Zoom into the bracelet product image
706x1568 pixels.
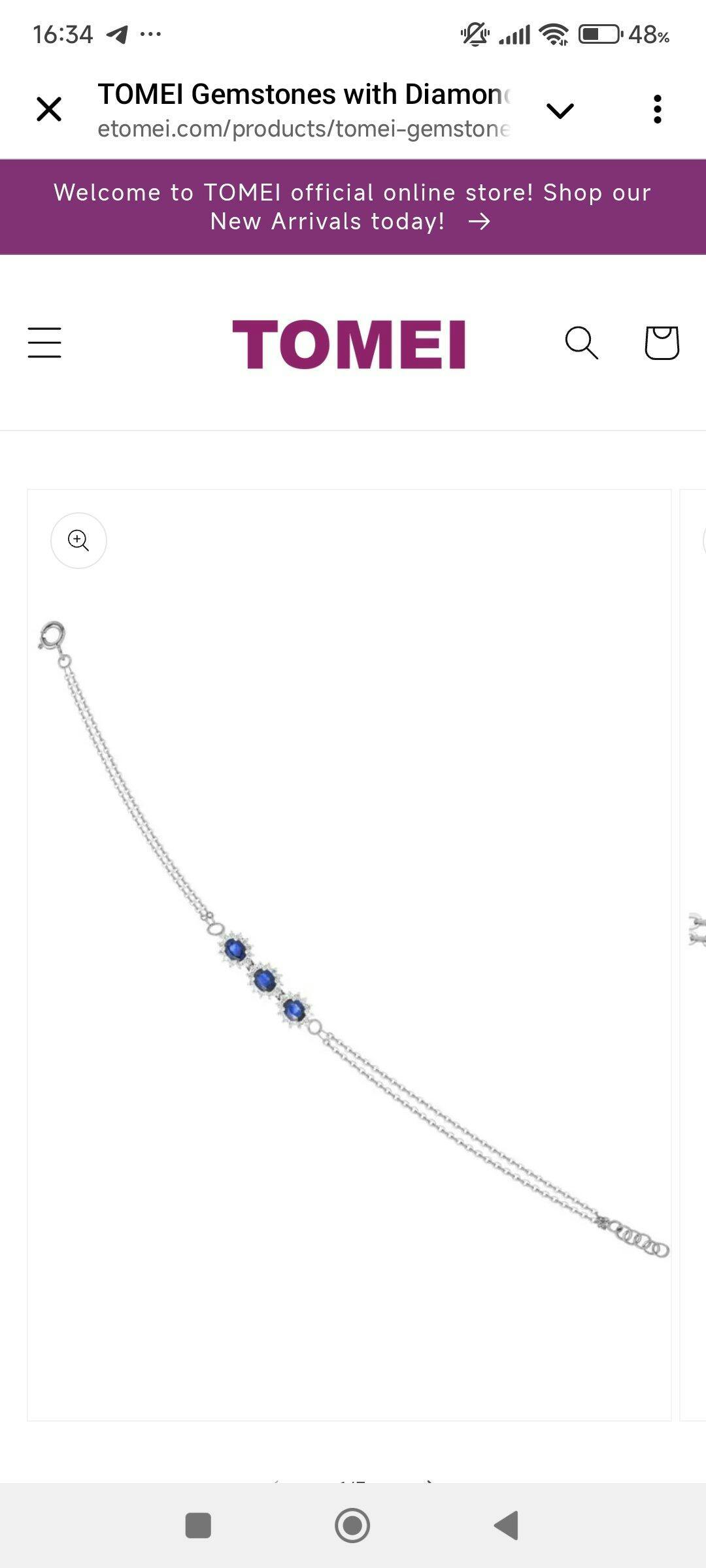[x=78, y=540]
